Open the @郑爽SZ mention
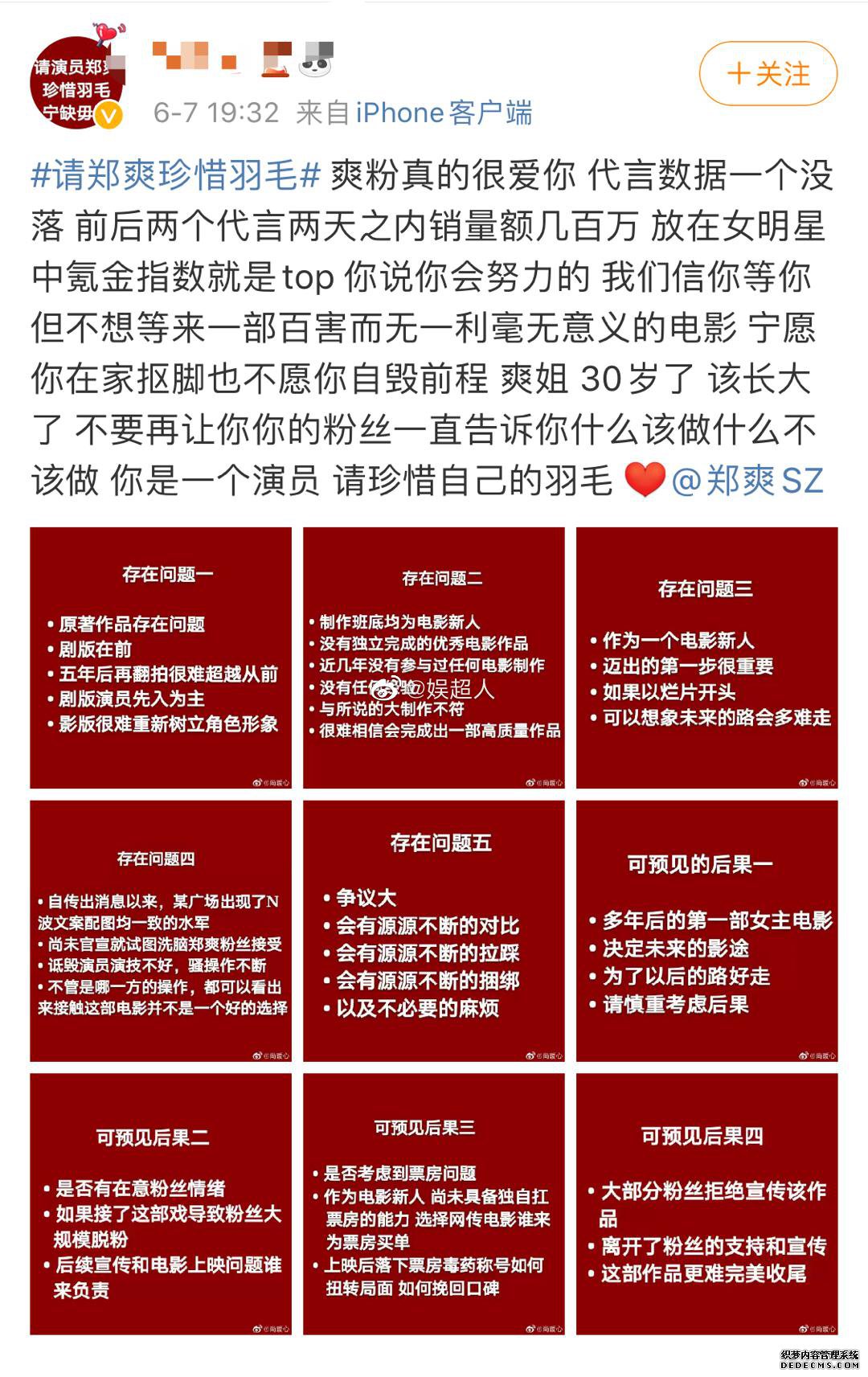868x1377 pixels. coord(747,481)
